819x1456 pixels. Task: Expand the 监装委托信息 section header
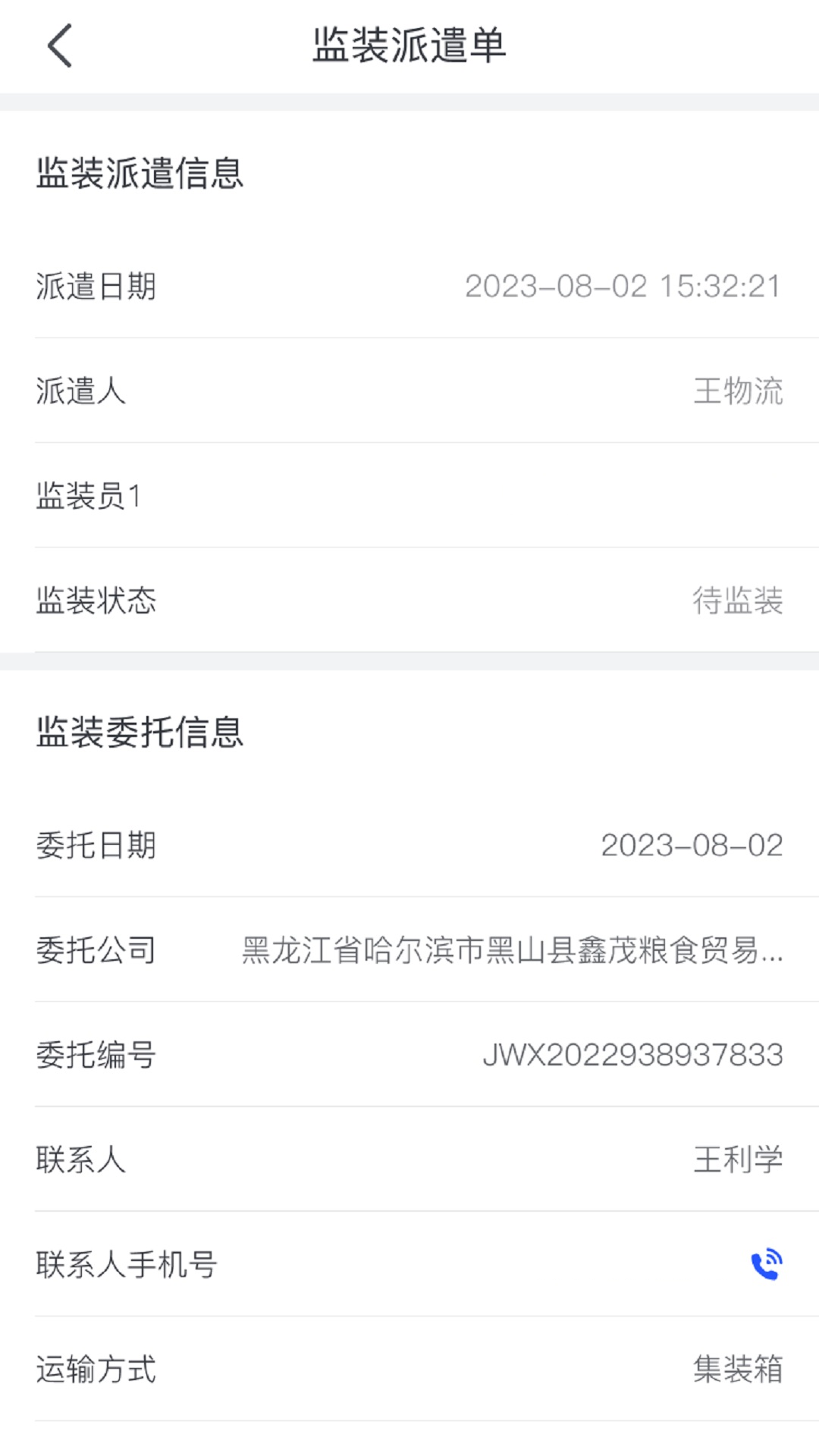coord(140,732)
